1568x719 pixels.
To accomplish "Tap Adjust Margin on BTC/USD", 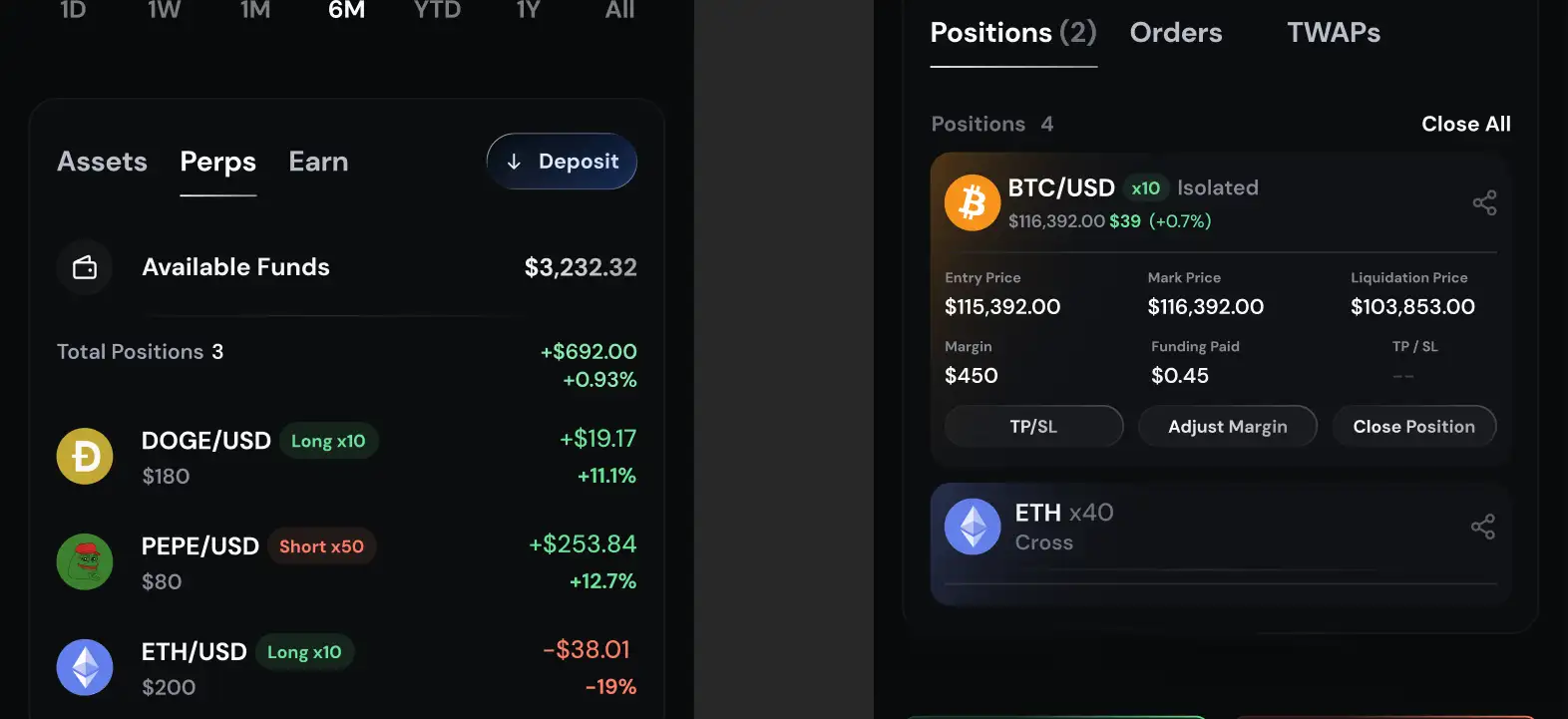I will click(x=1227, y=427).
